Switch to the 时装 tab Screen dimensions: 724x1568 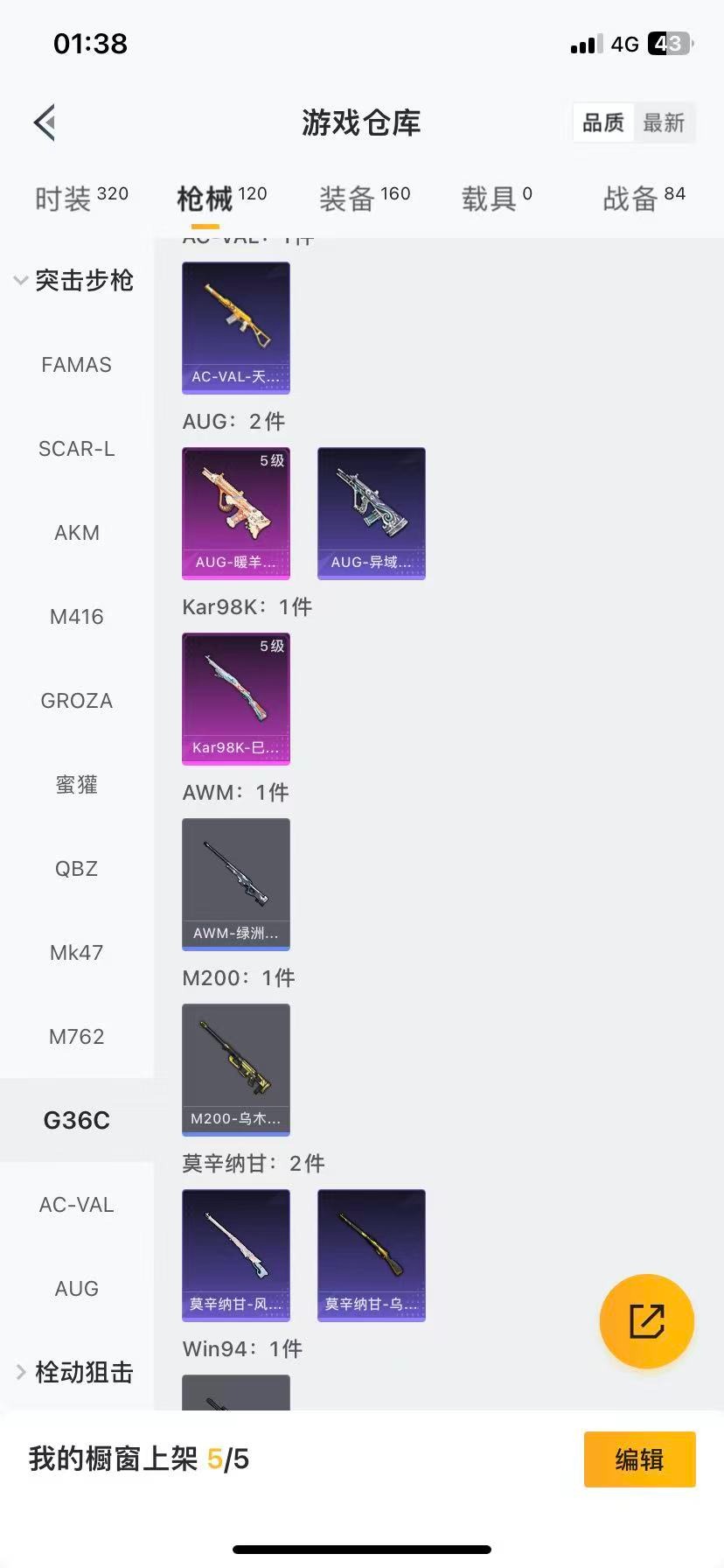(80, 199)
